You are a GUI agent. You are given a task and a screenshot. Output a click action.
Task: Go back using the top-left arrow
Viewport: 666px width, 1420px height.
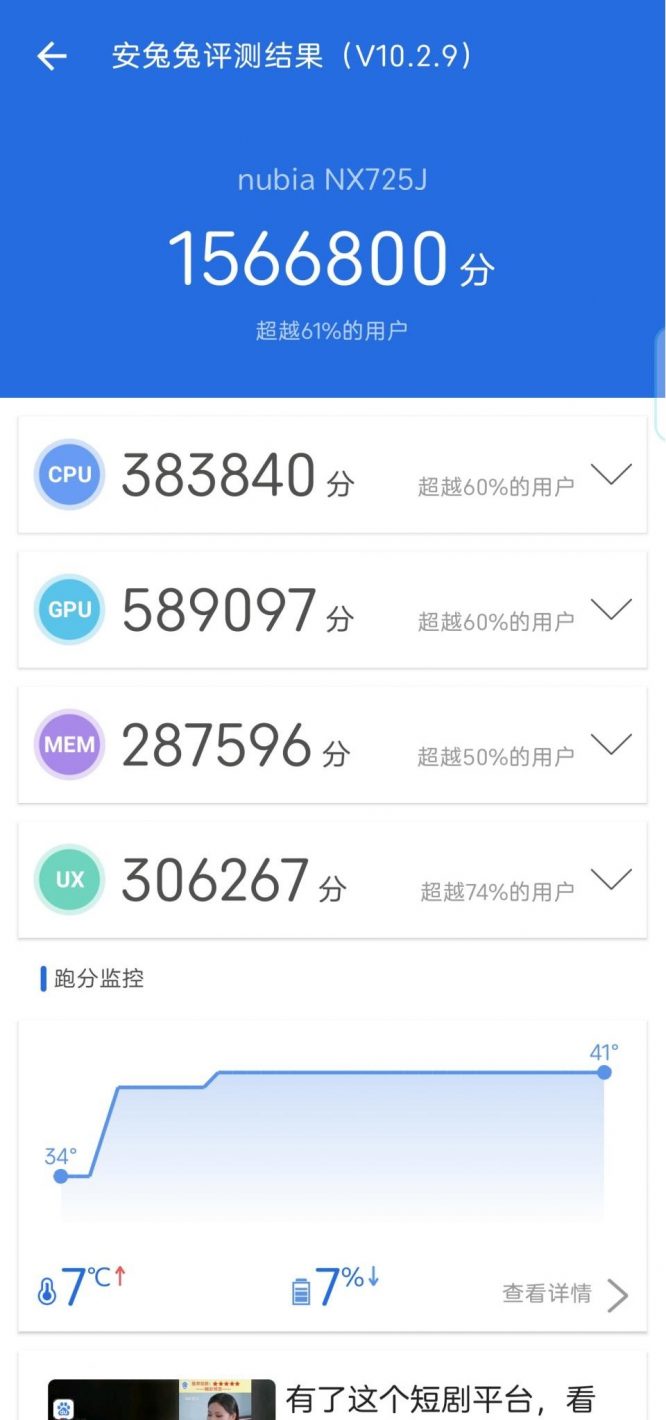52,57
